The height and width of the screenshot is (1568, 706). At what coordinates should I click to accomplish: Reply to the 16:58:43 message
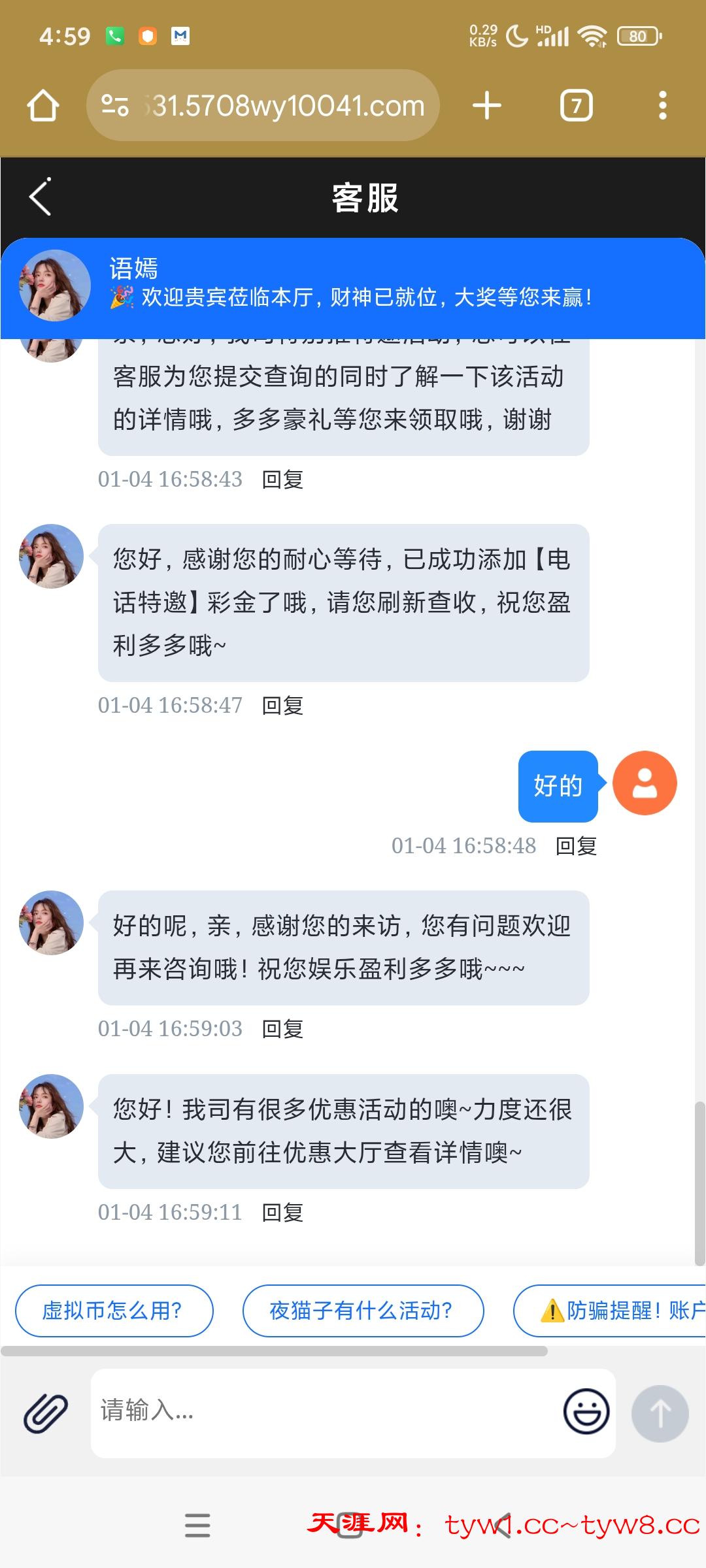282,480
